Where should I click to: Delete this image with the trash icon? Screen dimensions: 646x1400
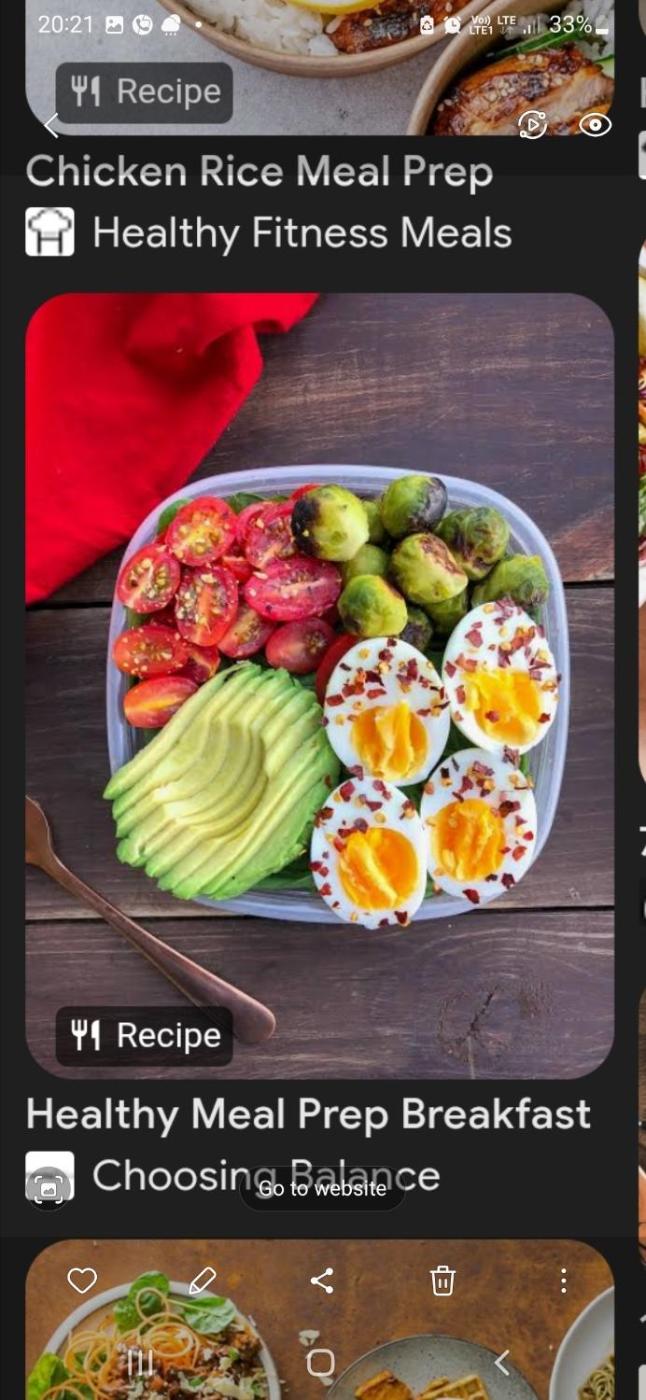click(443, 1280)
